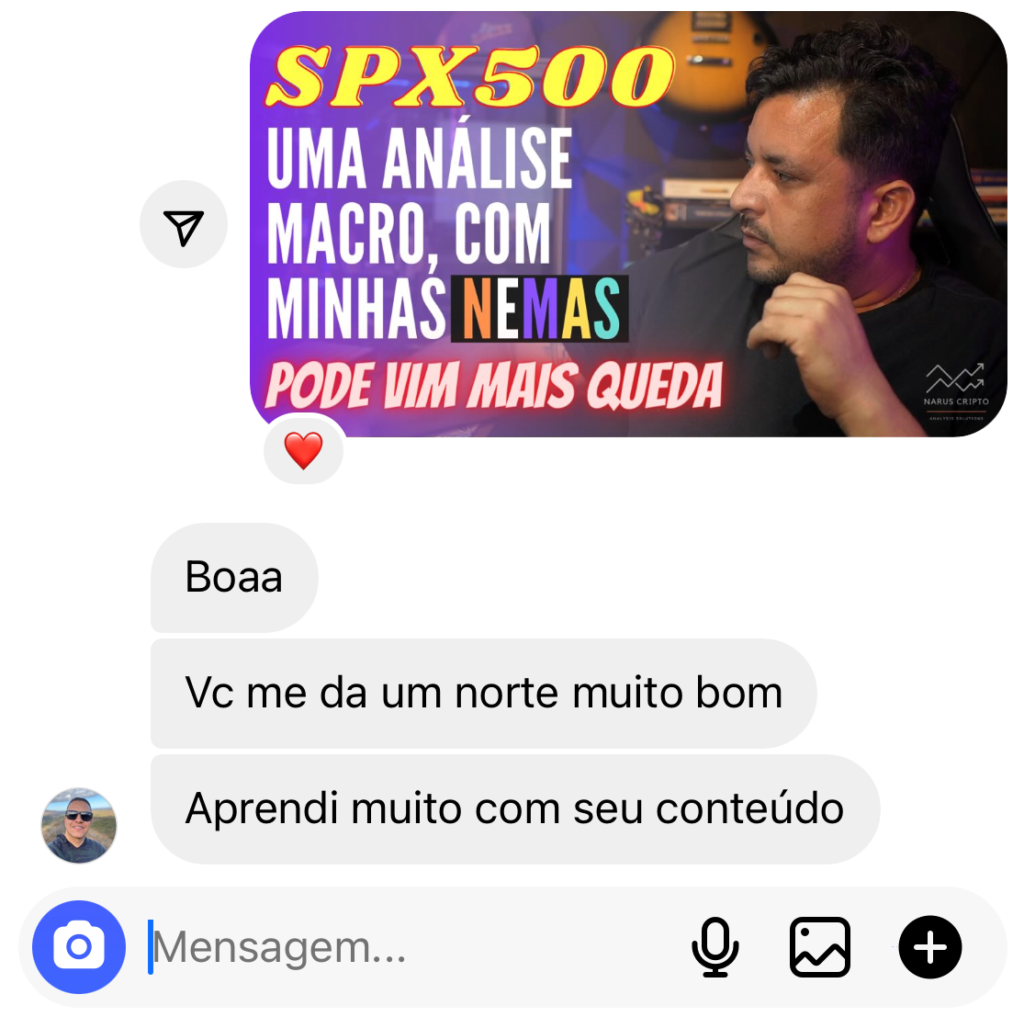Open the shared SPX500 video thumbnail
The width and height of the screenshot is (1024, 1017).
(628, 225)
